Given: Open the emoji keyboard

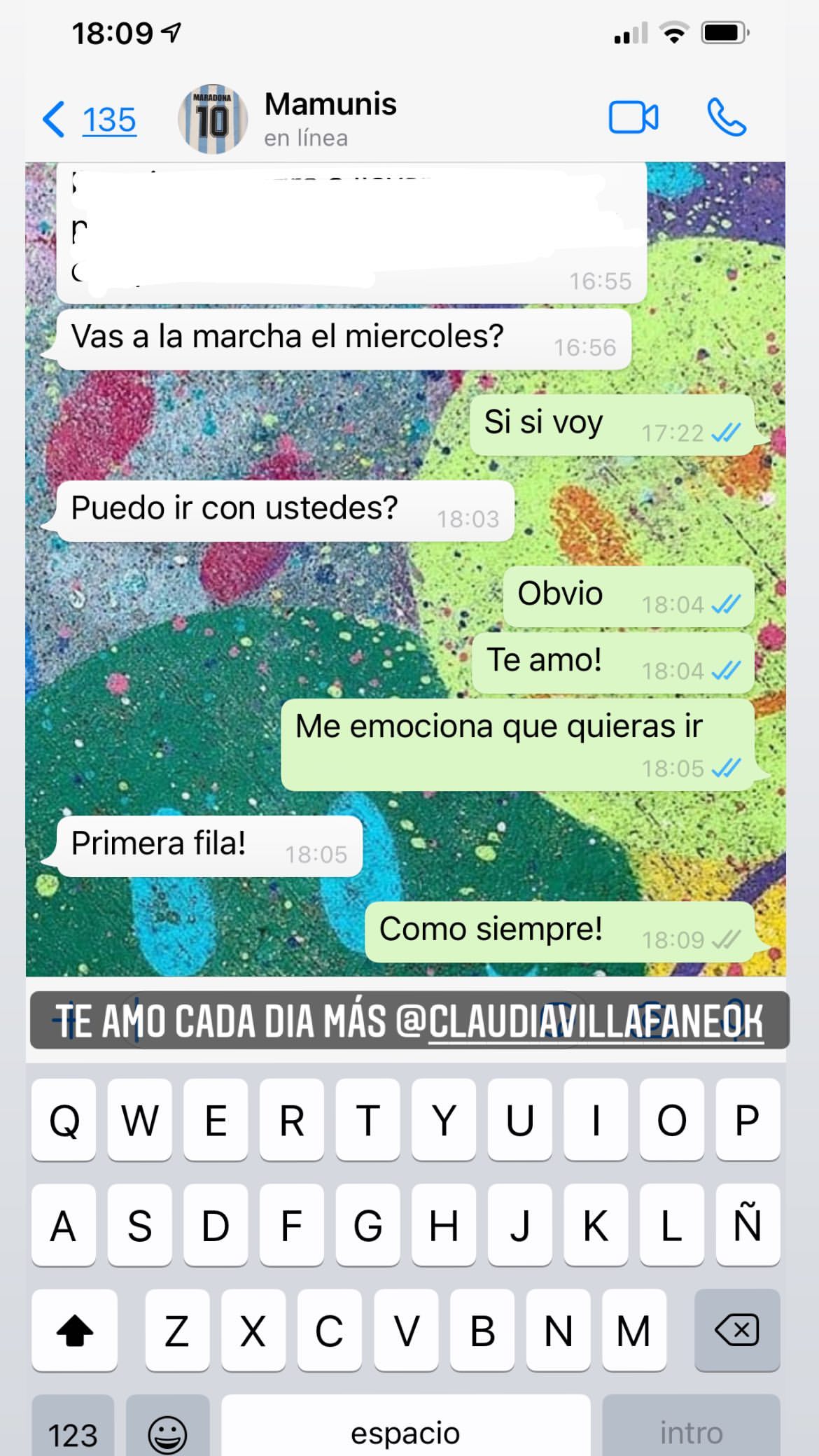Looking at the screenshot, I should point(167,1431).
